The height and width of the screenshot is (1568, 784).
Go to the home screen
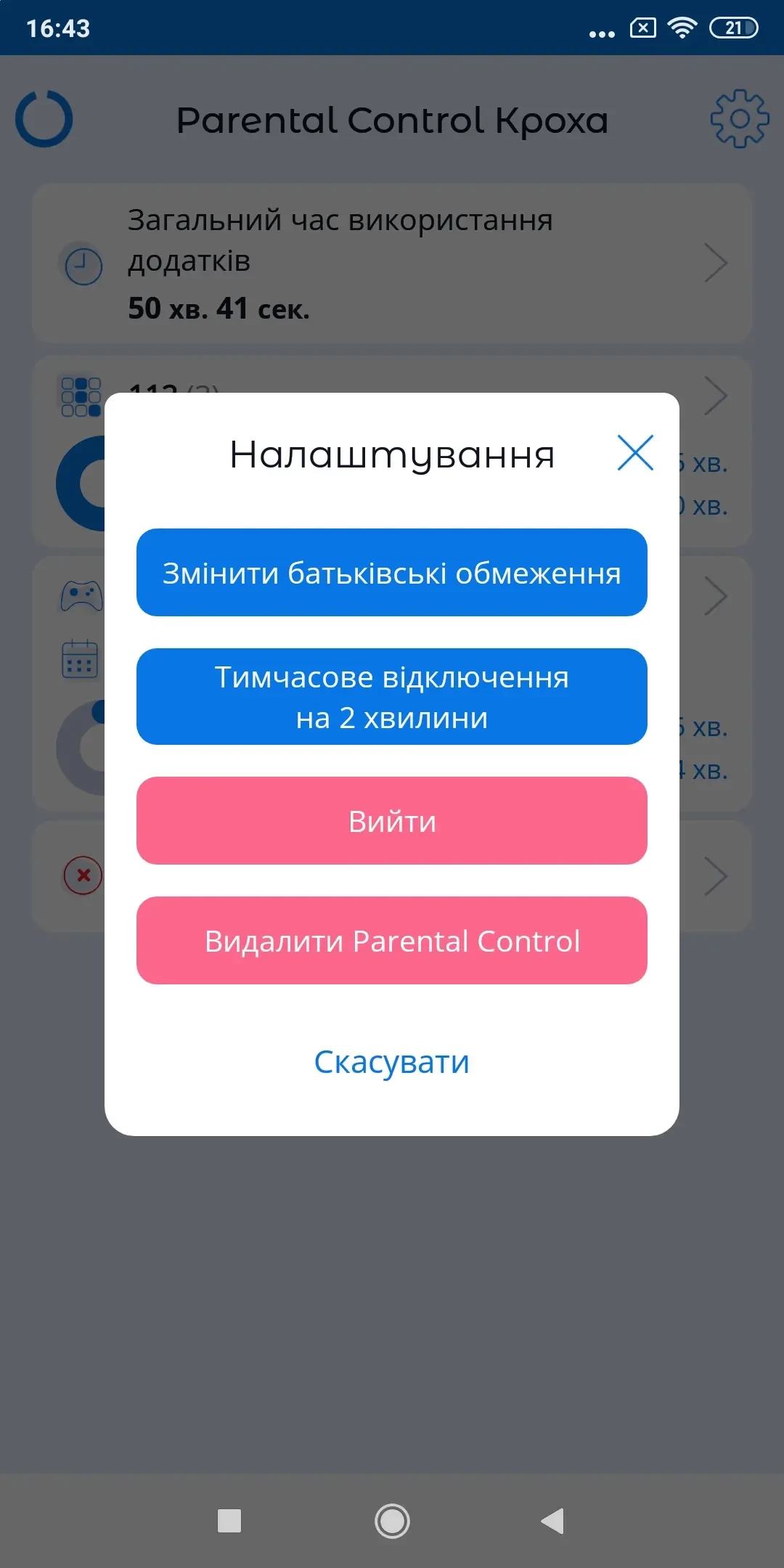click(392, 1521)
